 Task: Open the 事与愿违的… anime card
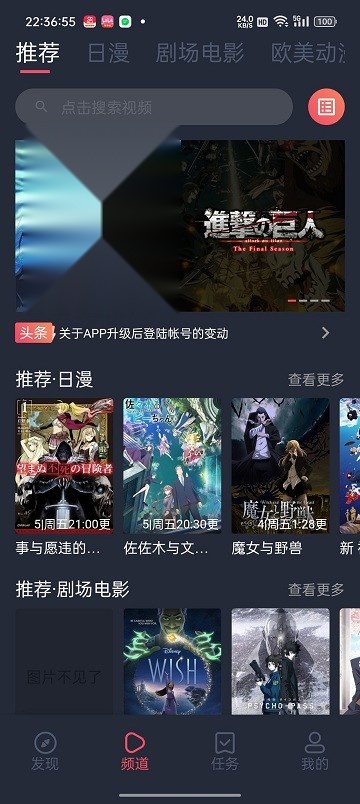point(64,477)
